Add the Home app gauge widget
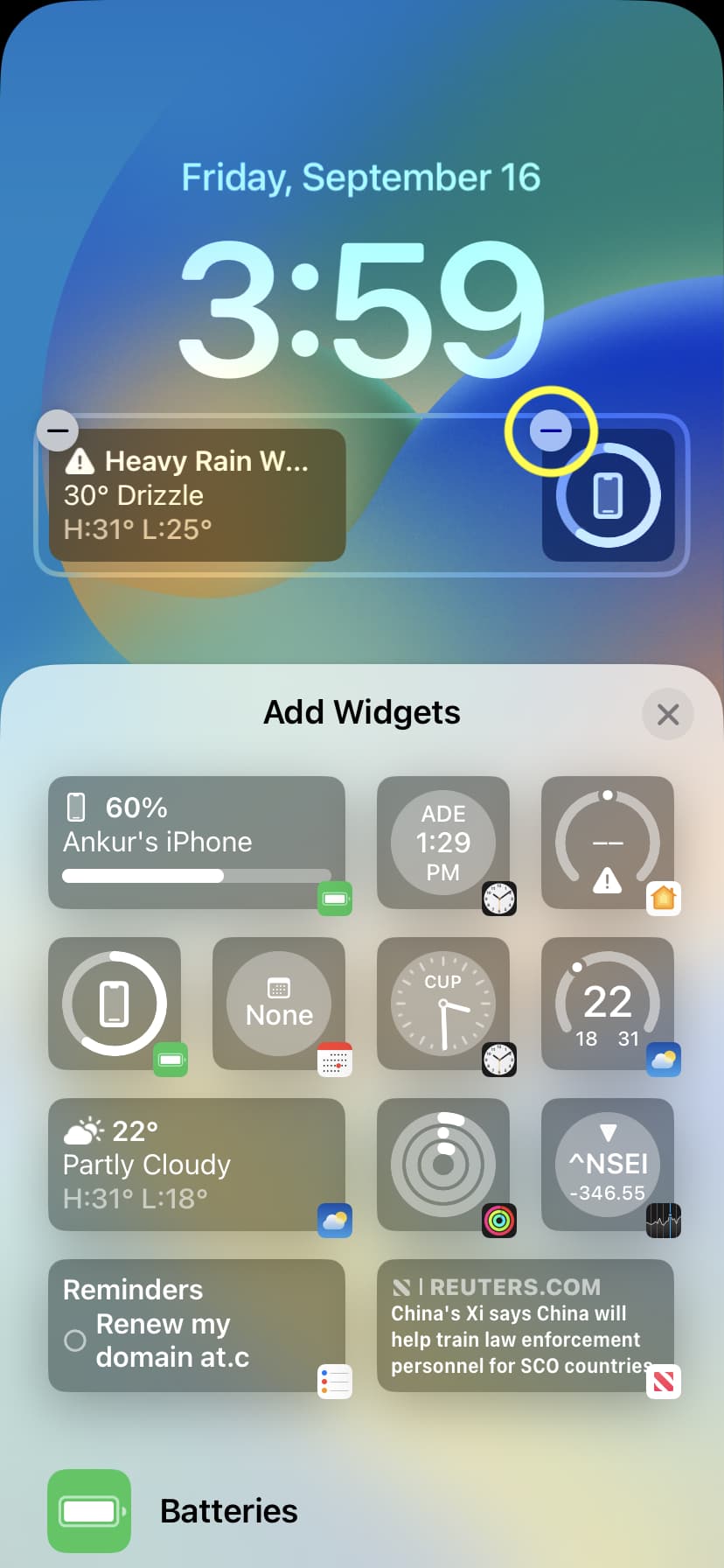724x1568 pixels. coord(607,842)
